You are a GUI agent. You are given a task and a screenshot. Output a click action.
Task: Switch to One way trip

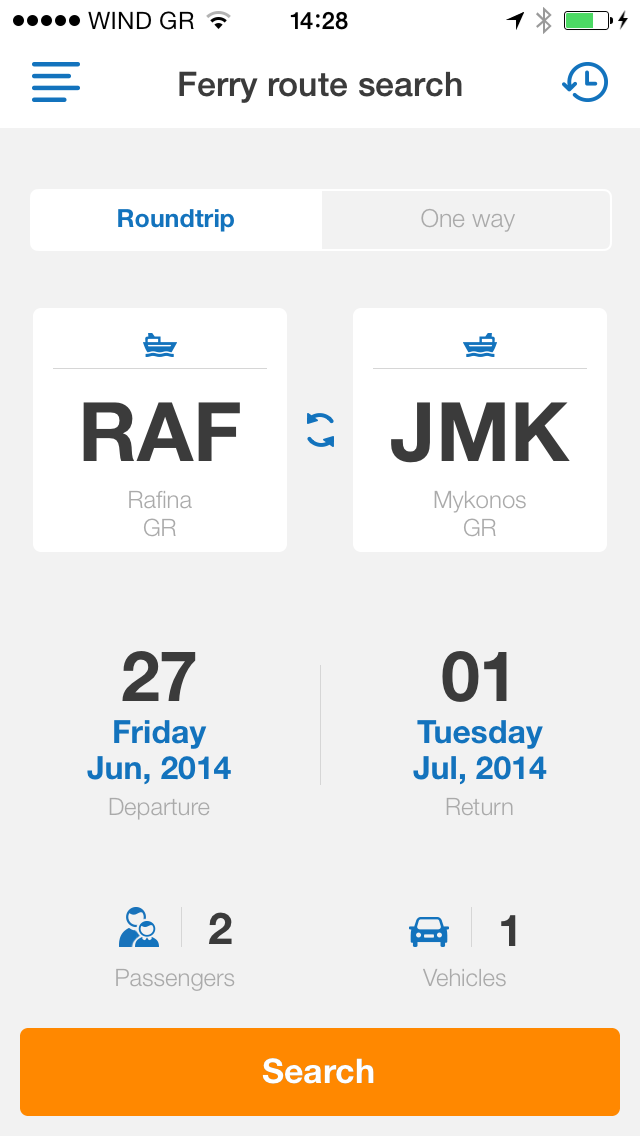pyautogui.click(x=466, y=219)
